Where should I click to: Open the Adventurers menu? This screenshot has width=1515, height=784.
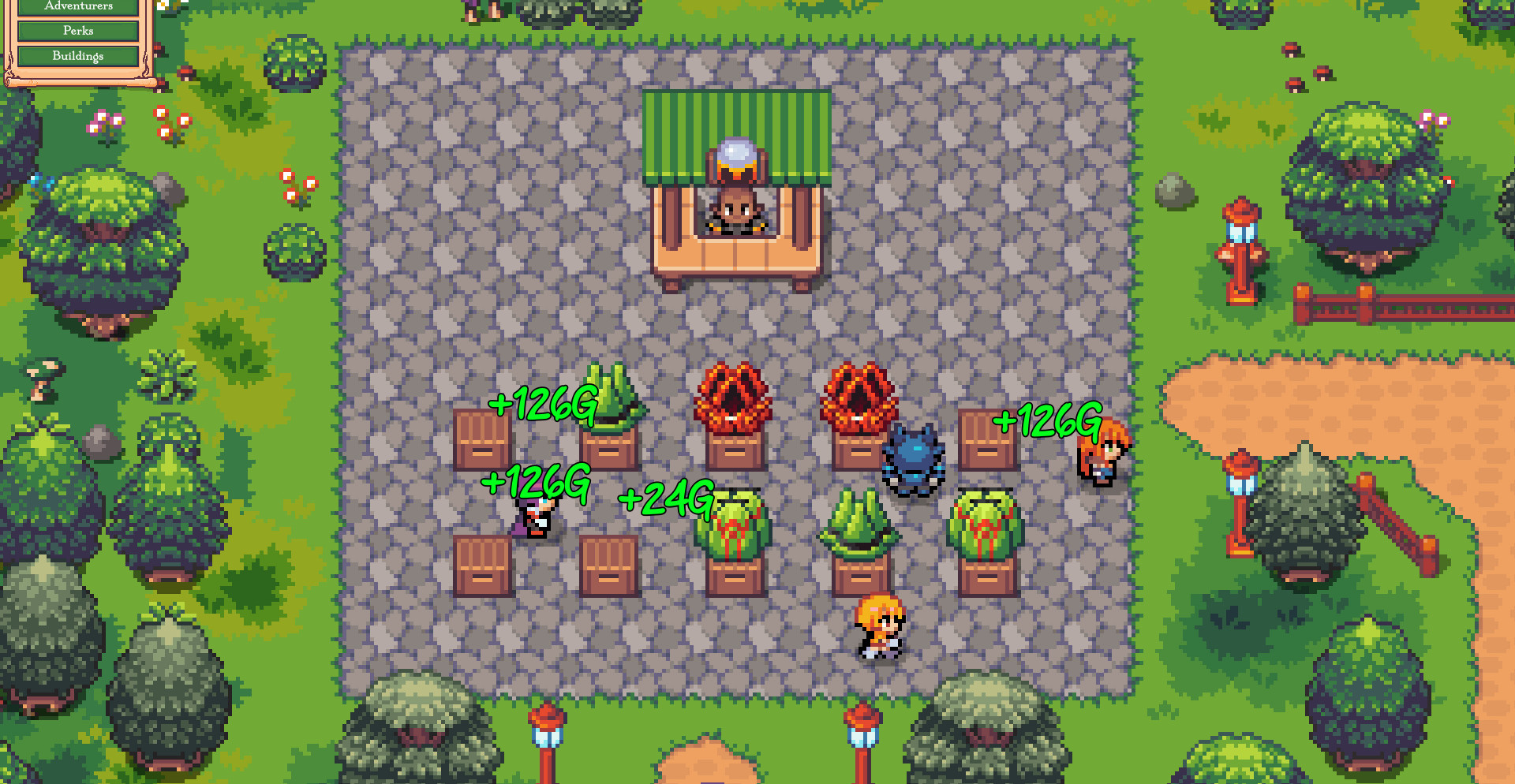(78, 6)
